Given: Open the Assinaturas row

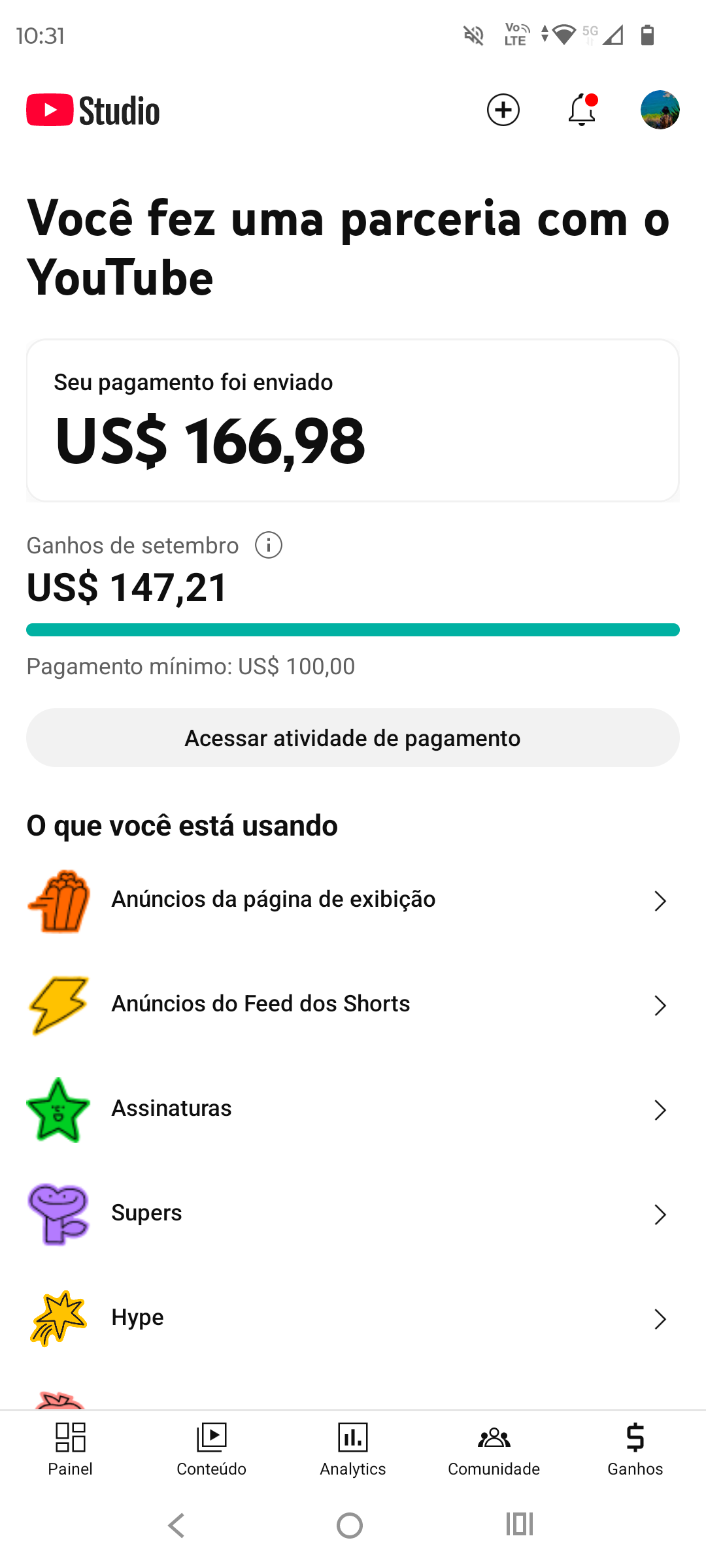Looking at the screenshot, I should click(x=353, y=1109).
